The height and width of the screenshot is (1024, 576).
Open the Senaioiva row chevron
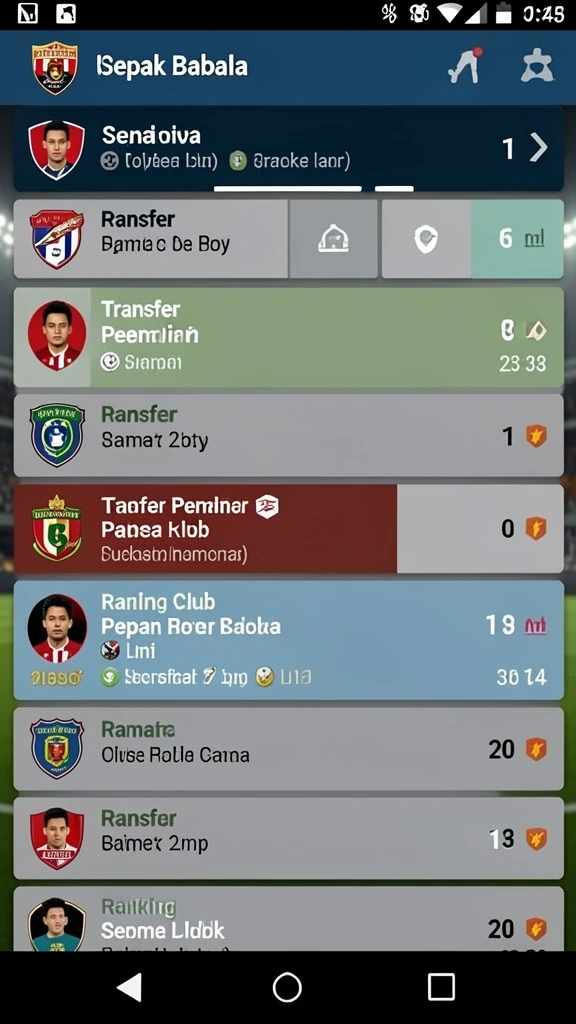coord(538,148)
